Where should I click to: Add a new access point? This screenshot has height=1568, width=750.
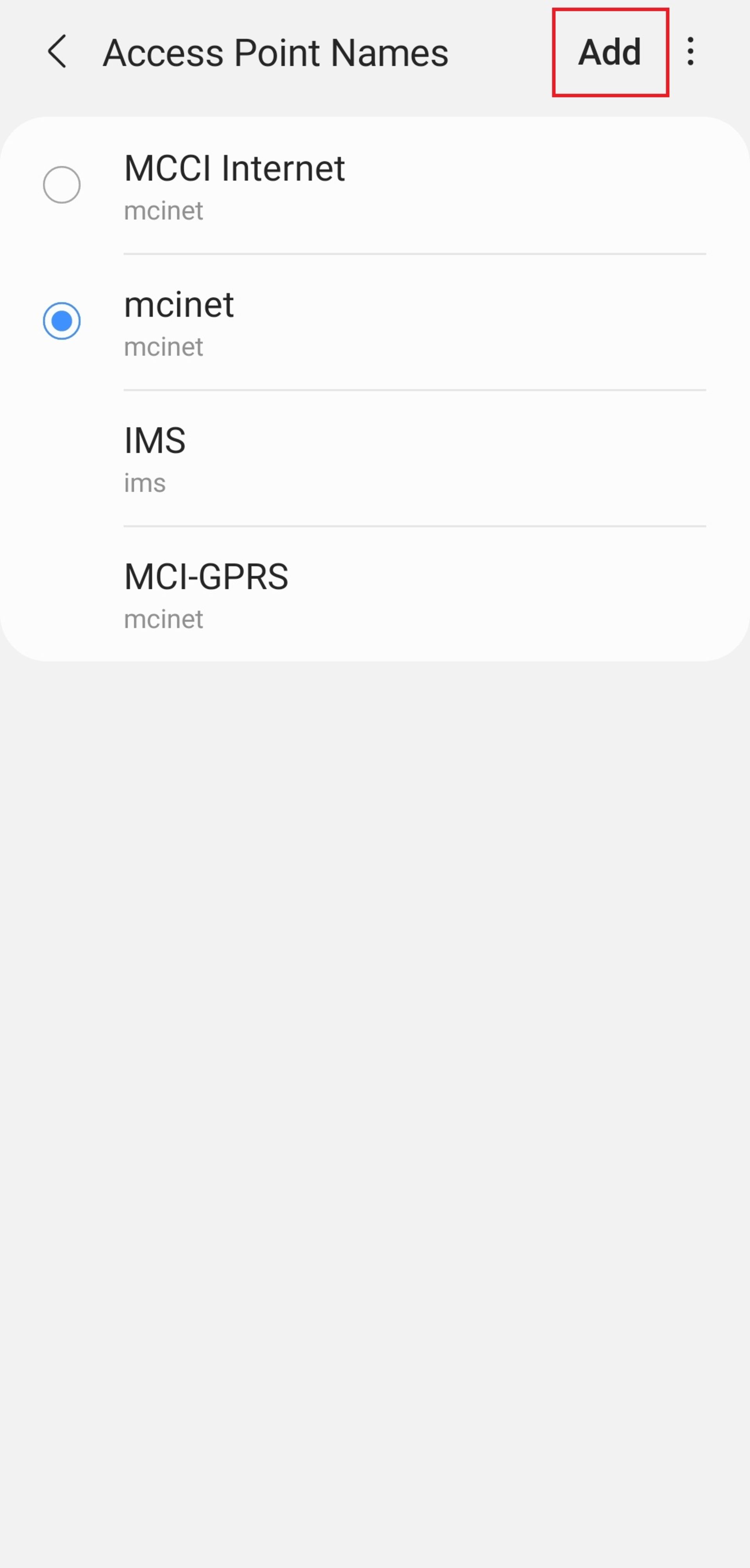[609, 52]
